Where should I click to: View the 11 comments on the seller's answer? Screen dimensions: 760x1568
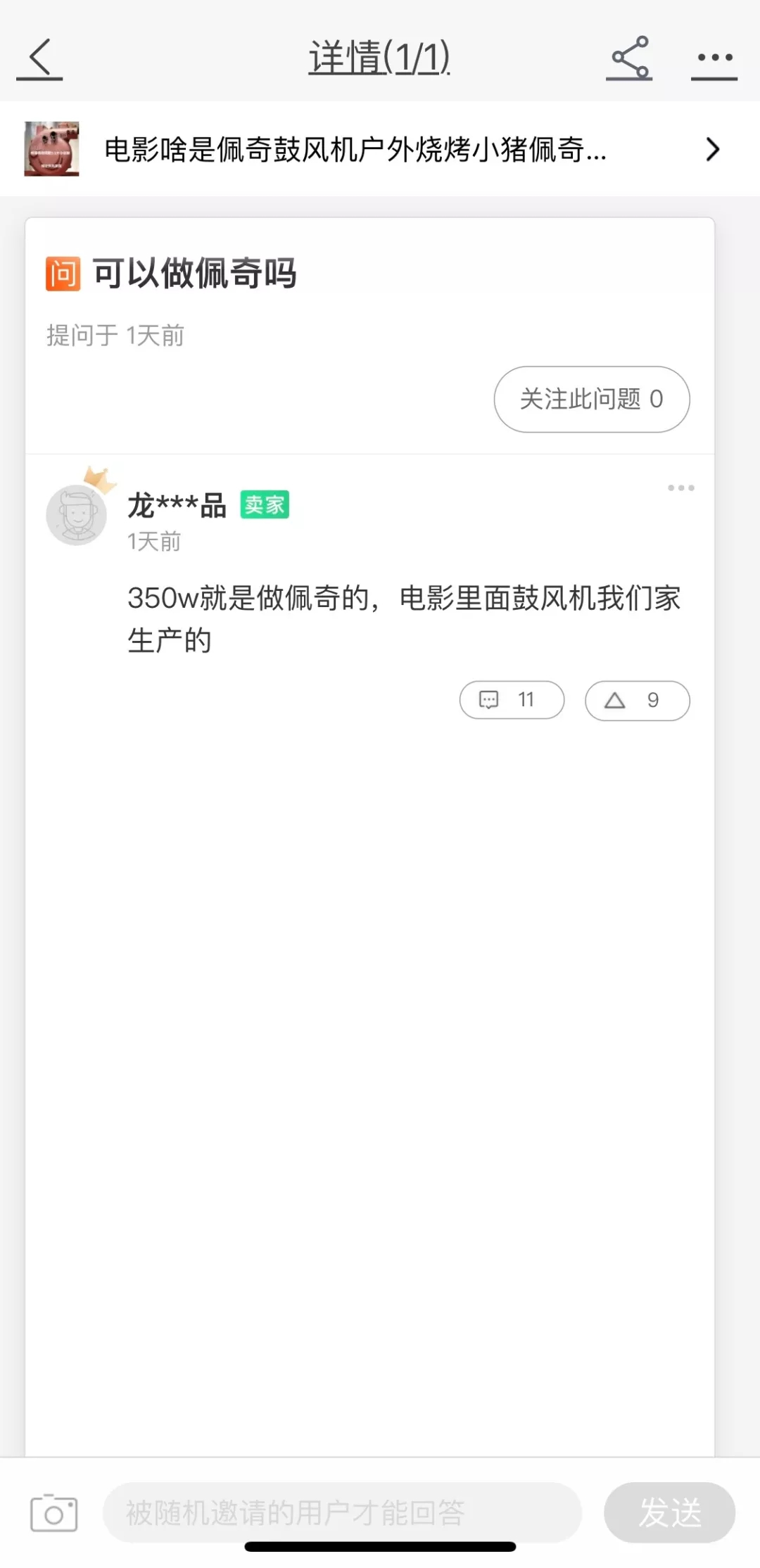point(512,700)
